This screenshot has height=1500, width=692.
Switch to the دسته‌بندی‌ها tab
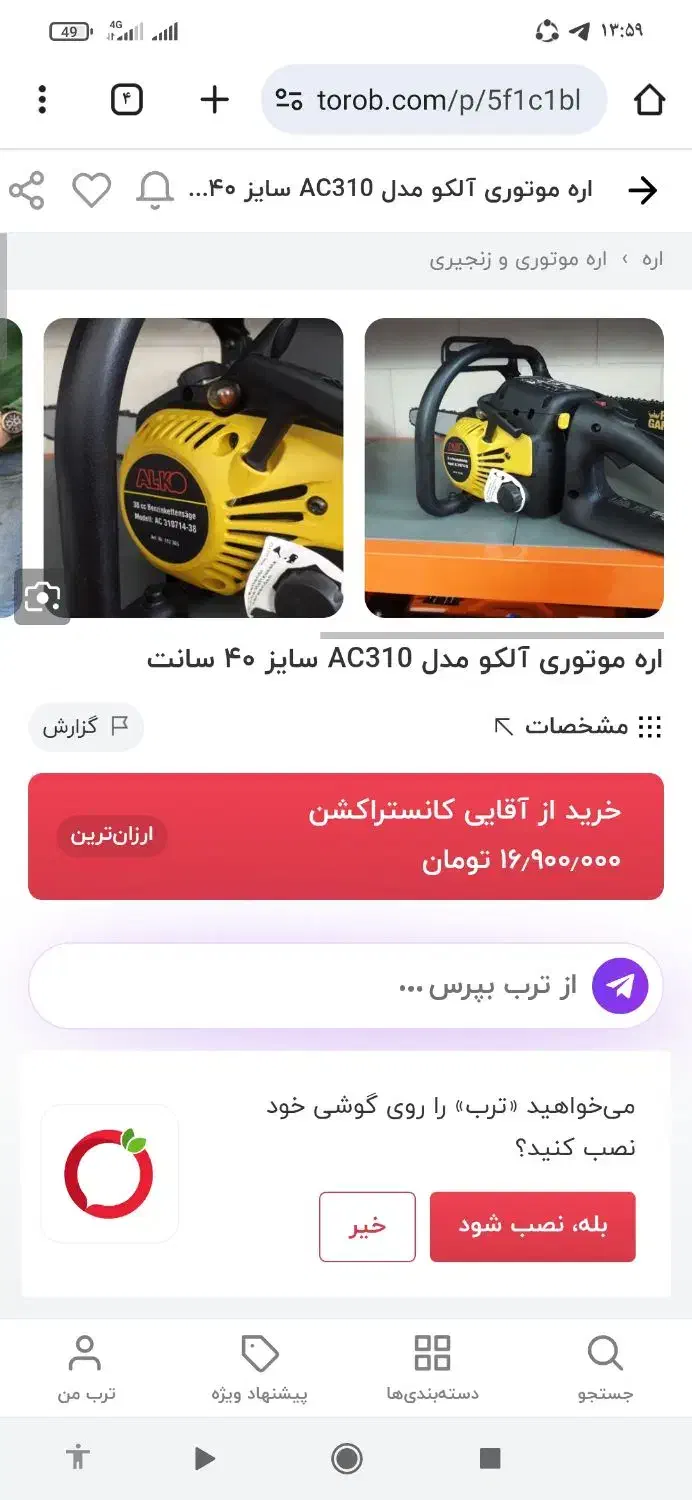point(432,1367)
